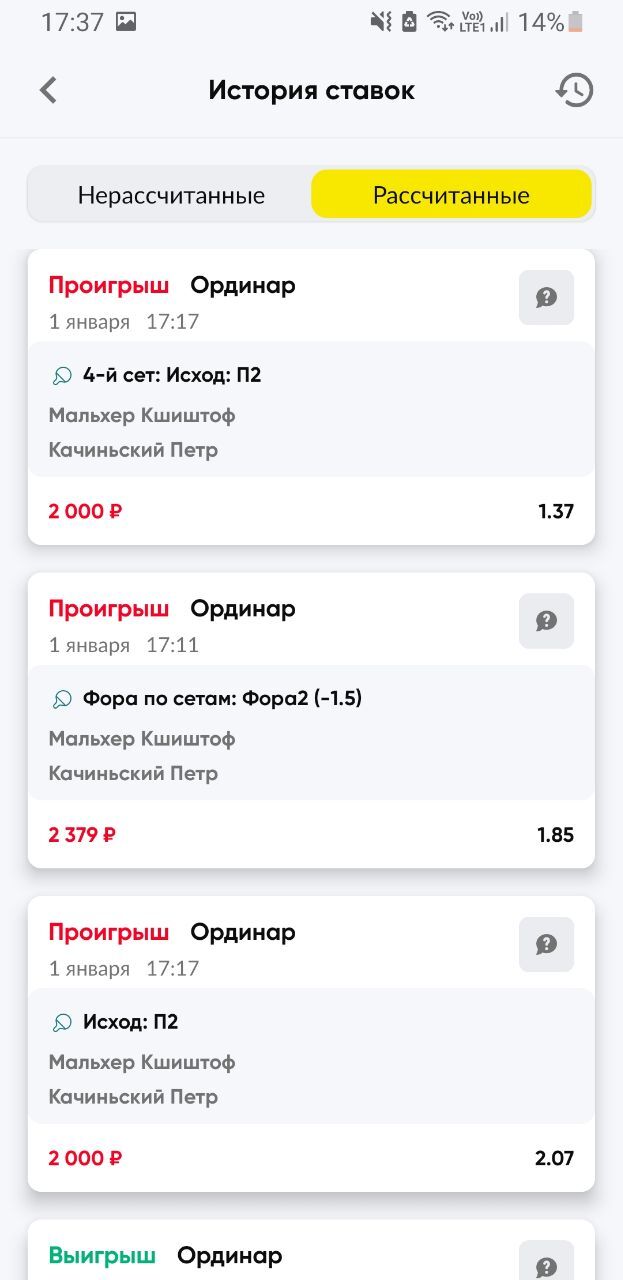This screenshot has height=1280, width=623.
Task: Switch to Нерассчитанные tab
Action: point(171,195)
